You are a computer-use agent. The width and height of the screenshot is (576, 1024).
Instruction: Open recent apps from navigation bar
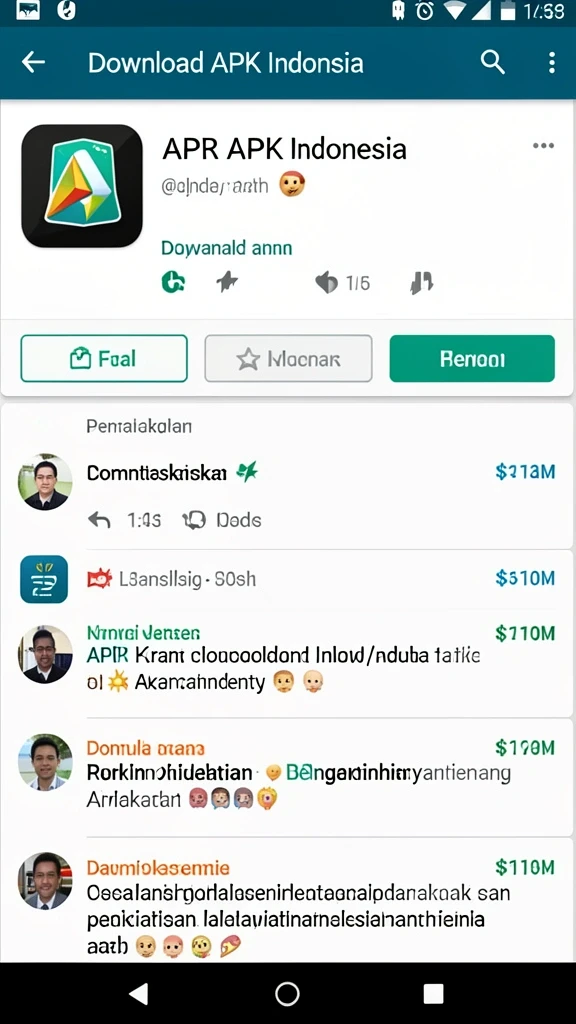pos(434,993)
